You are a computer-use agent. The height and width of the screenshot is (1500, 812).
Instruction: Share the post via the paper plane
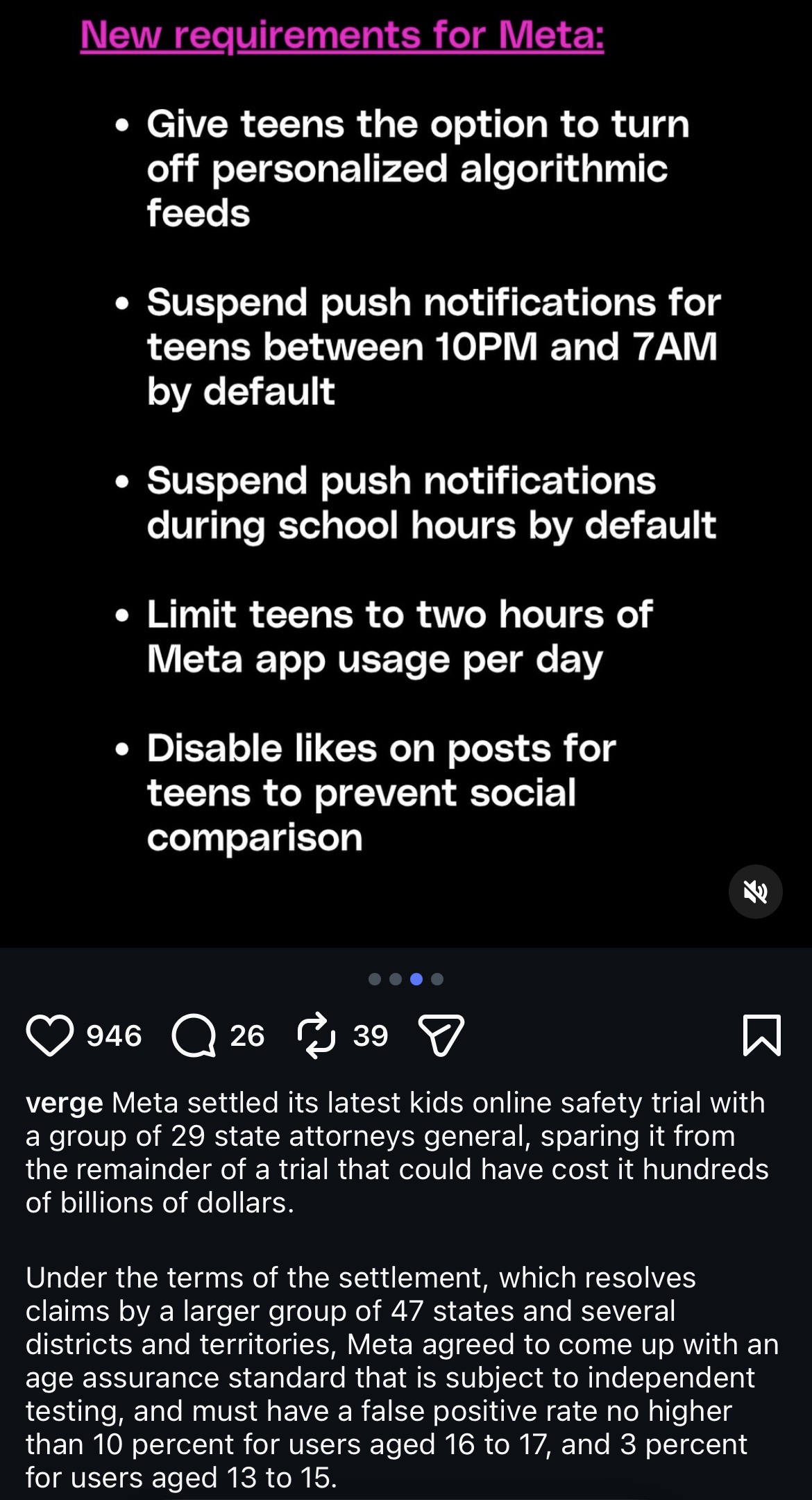coord(441,1035)
